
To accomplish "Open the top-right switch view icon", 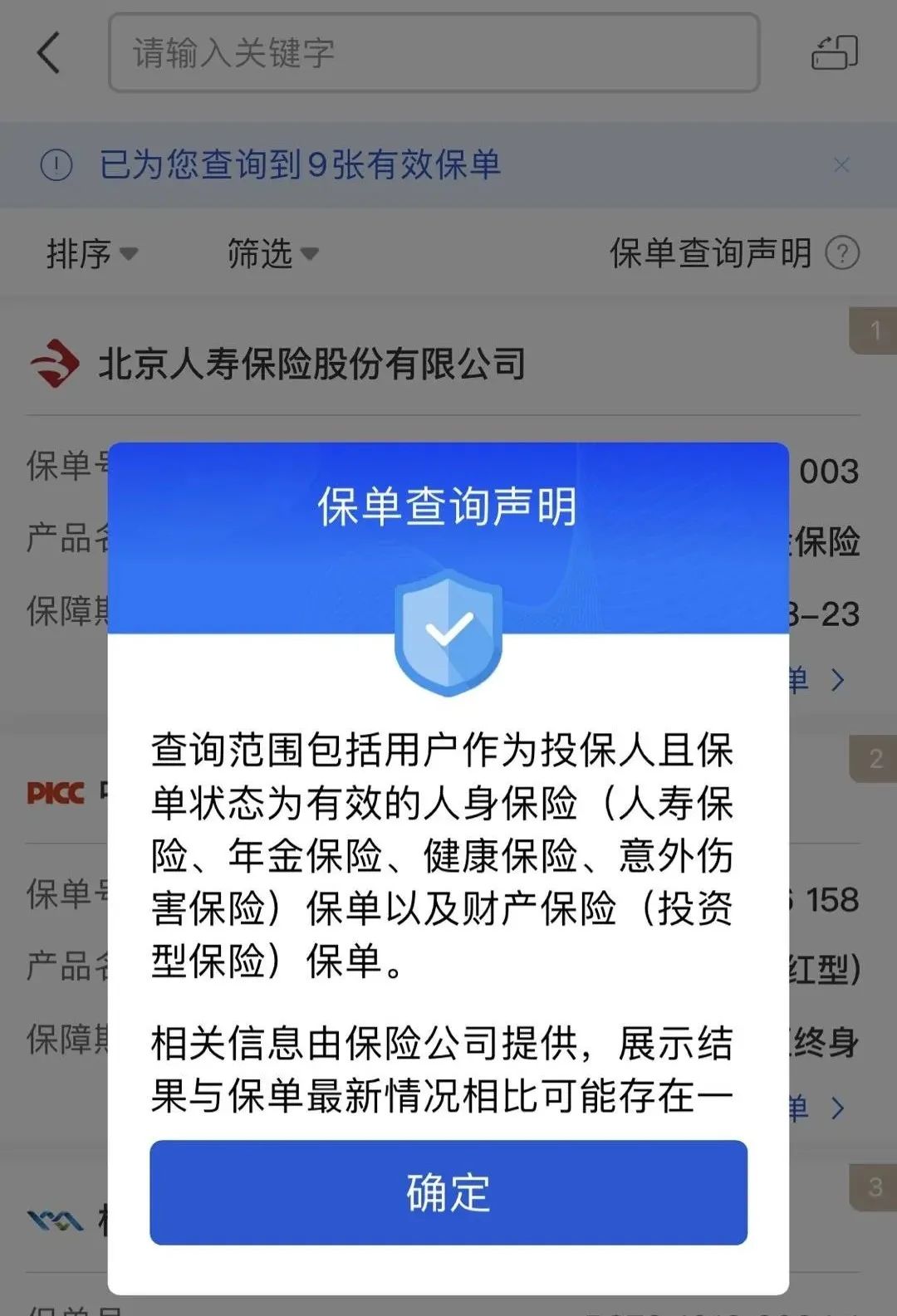I will click(834, 53).
